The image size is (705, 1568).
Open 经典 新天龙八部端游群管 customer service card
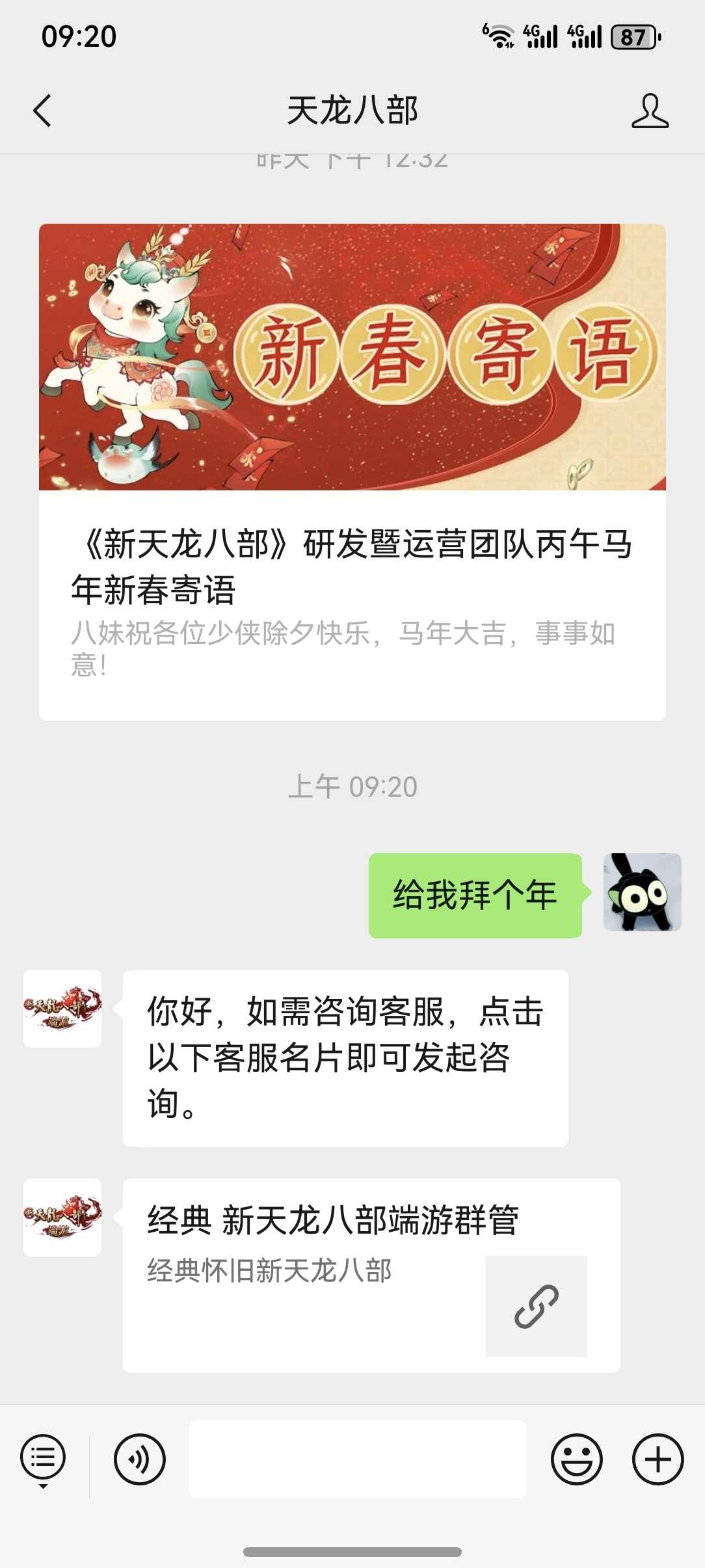[371, 1275]
